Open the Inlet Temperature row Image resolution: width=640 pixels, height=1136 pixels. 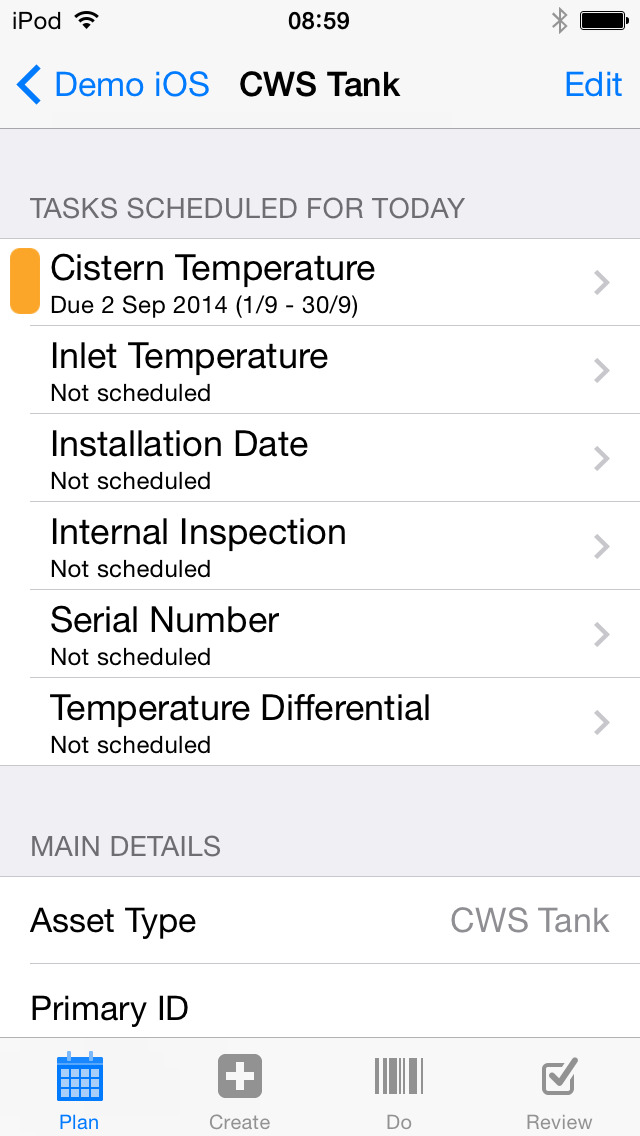tap(320, 370)
